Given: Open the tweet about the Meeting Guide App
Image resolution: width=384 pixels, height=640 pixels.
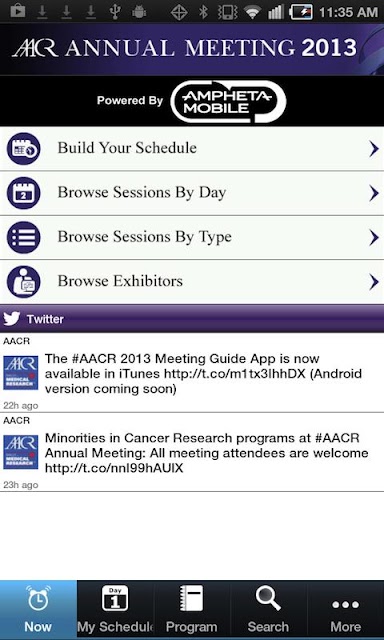Looking at the screenshot, I should pyautogui.click(x=192, y=373).
